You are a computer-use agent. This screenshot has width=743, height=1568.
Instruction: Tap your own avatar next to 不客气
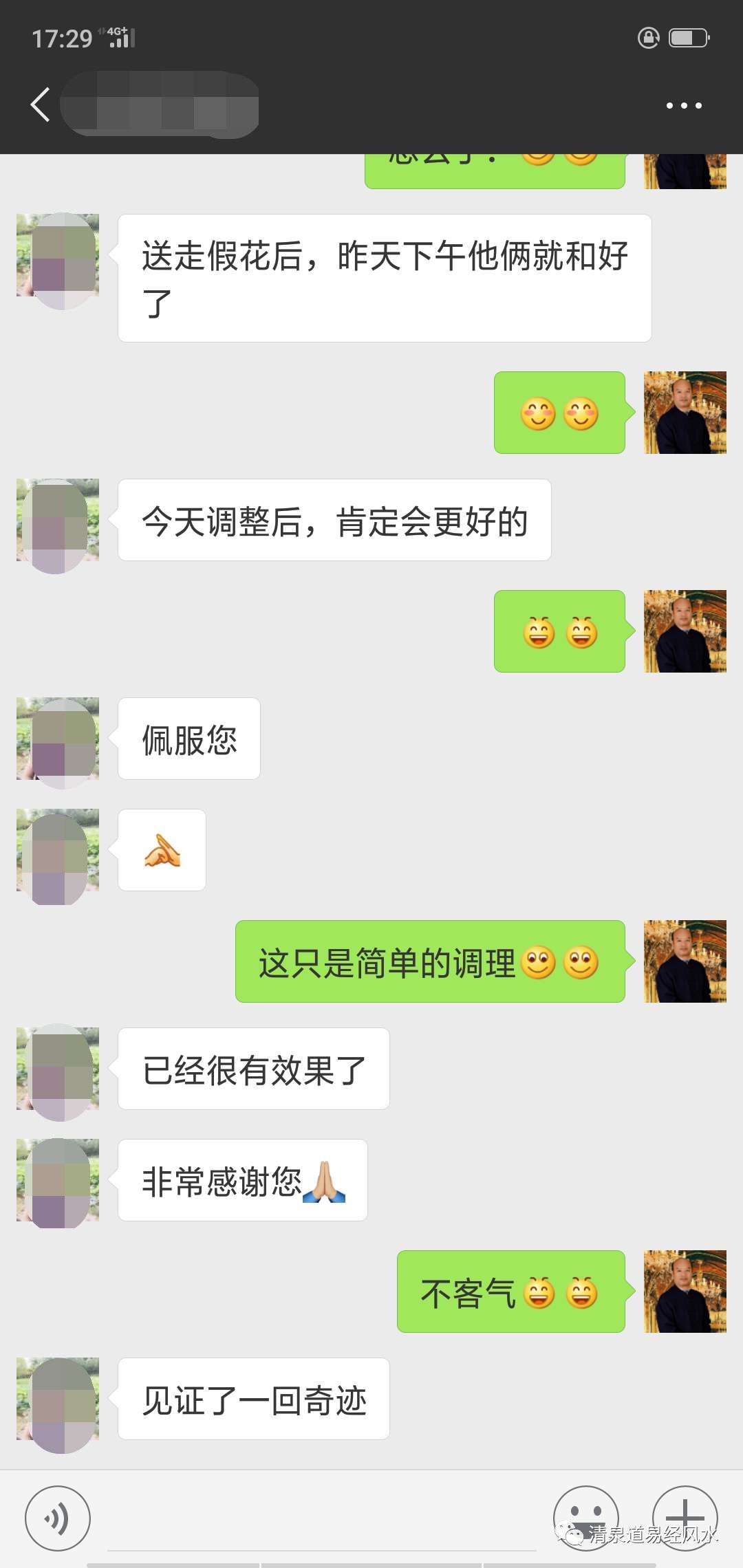point(685,1292)
